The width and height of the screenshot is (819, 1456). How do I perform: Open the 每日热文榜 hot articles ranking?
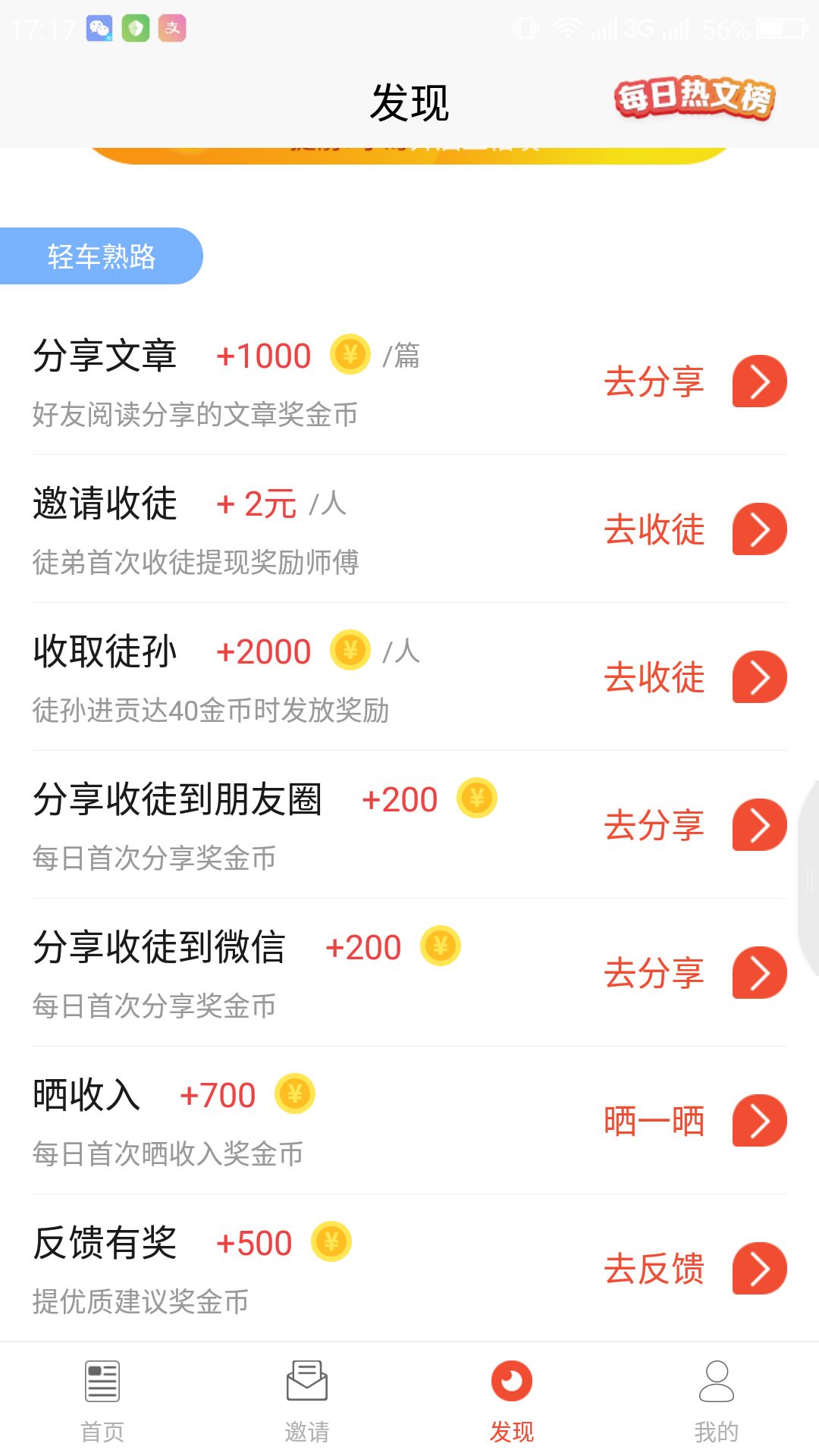pos(694,99)
